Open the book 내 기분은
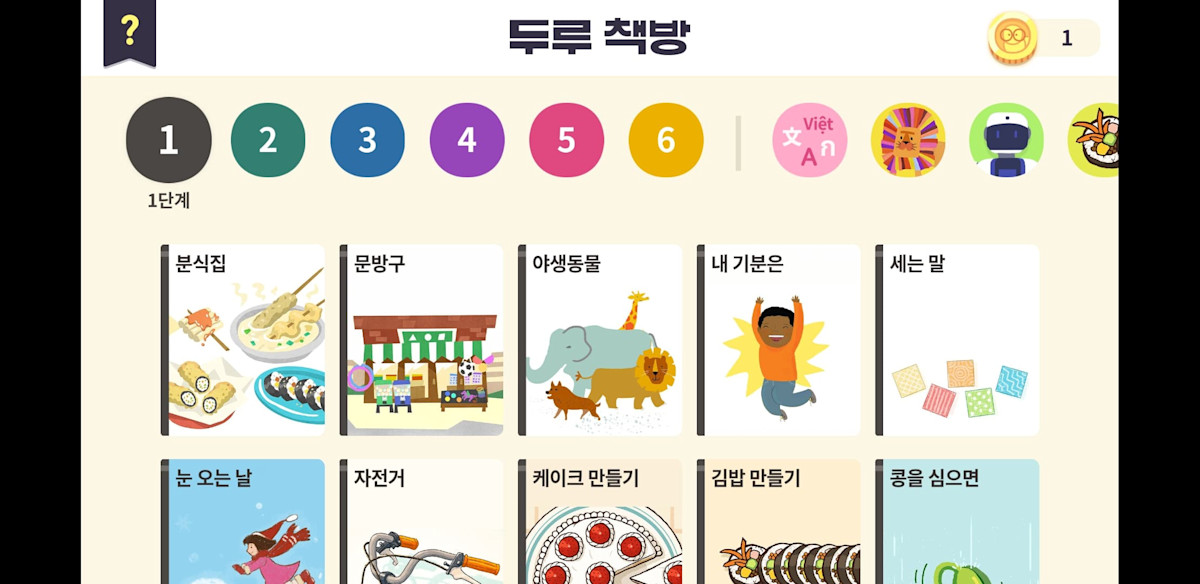 click(779, 340)
